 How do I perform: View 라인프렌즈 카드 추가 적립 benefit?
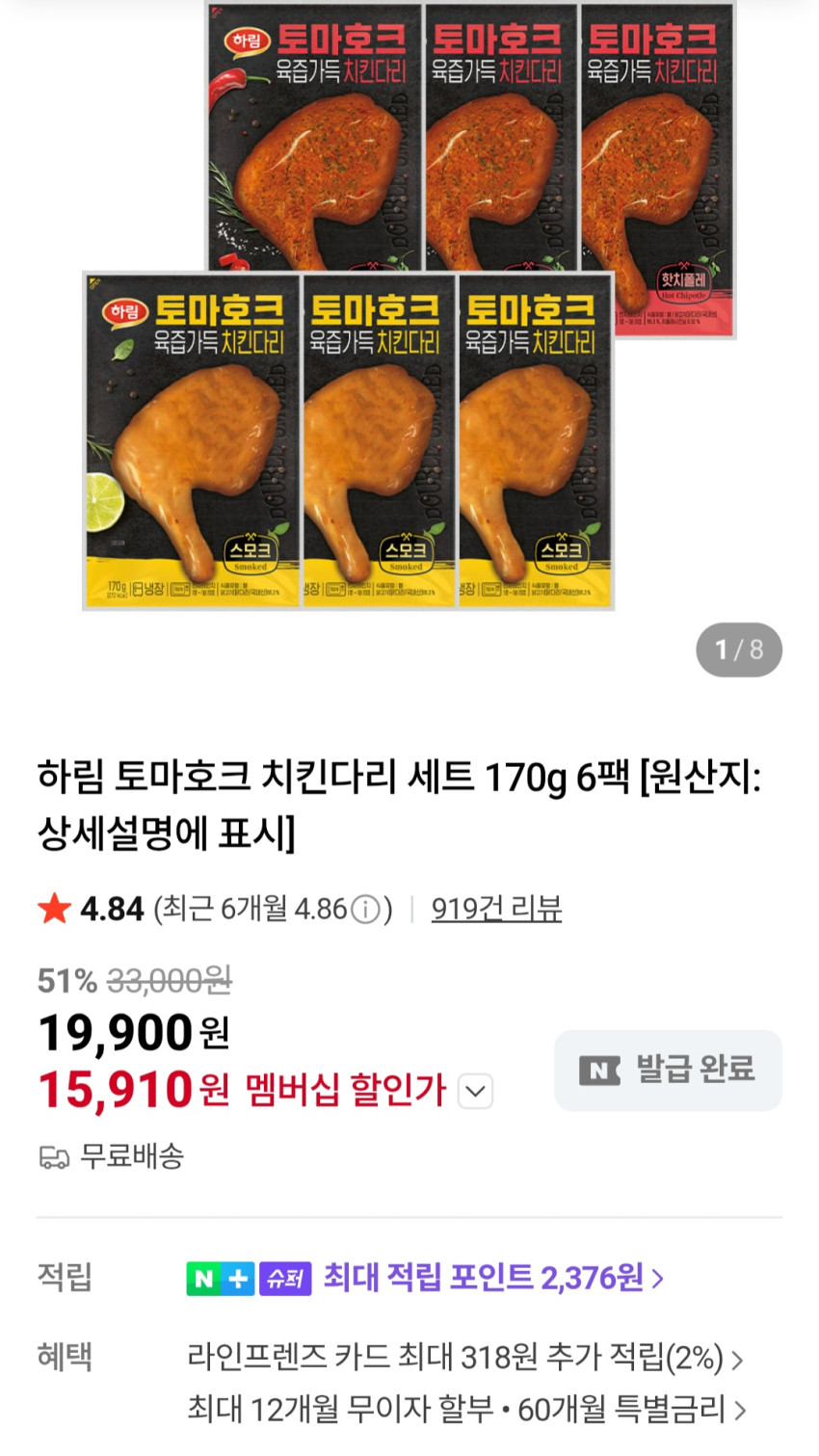pos(465,1358)
